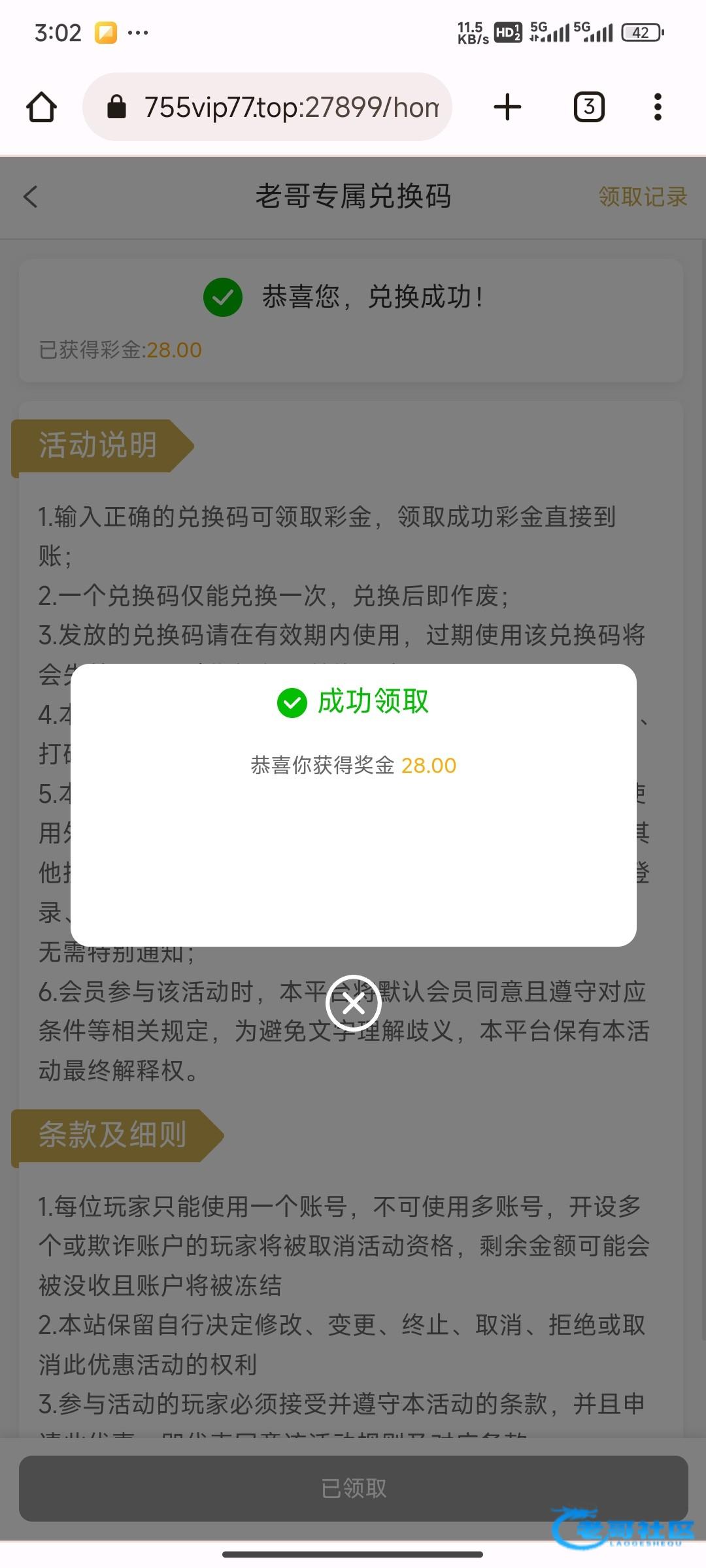Dismiss the 成功领取 popup with the X
The image size is (706, 1568).
tap(354, 1002)
